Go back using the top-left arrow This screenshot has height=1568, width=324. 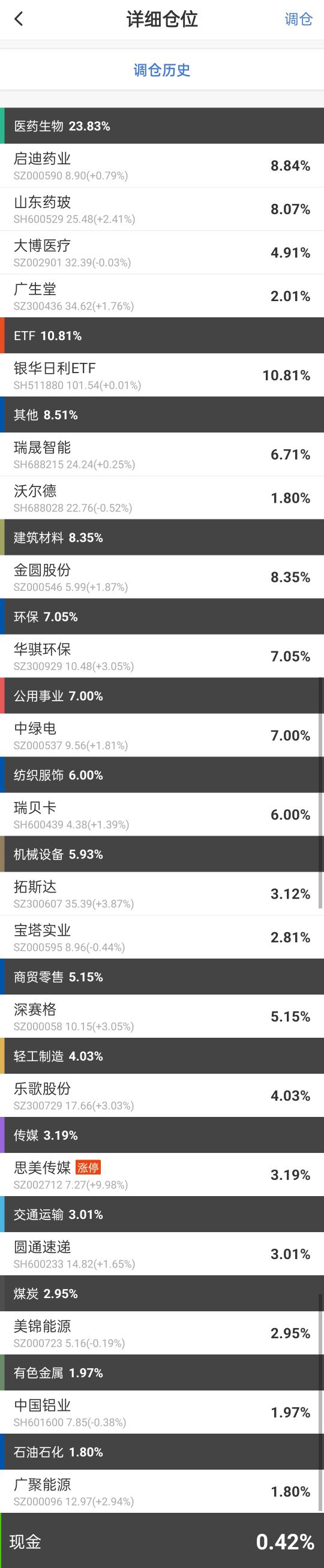19,19
